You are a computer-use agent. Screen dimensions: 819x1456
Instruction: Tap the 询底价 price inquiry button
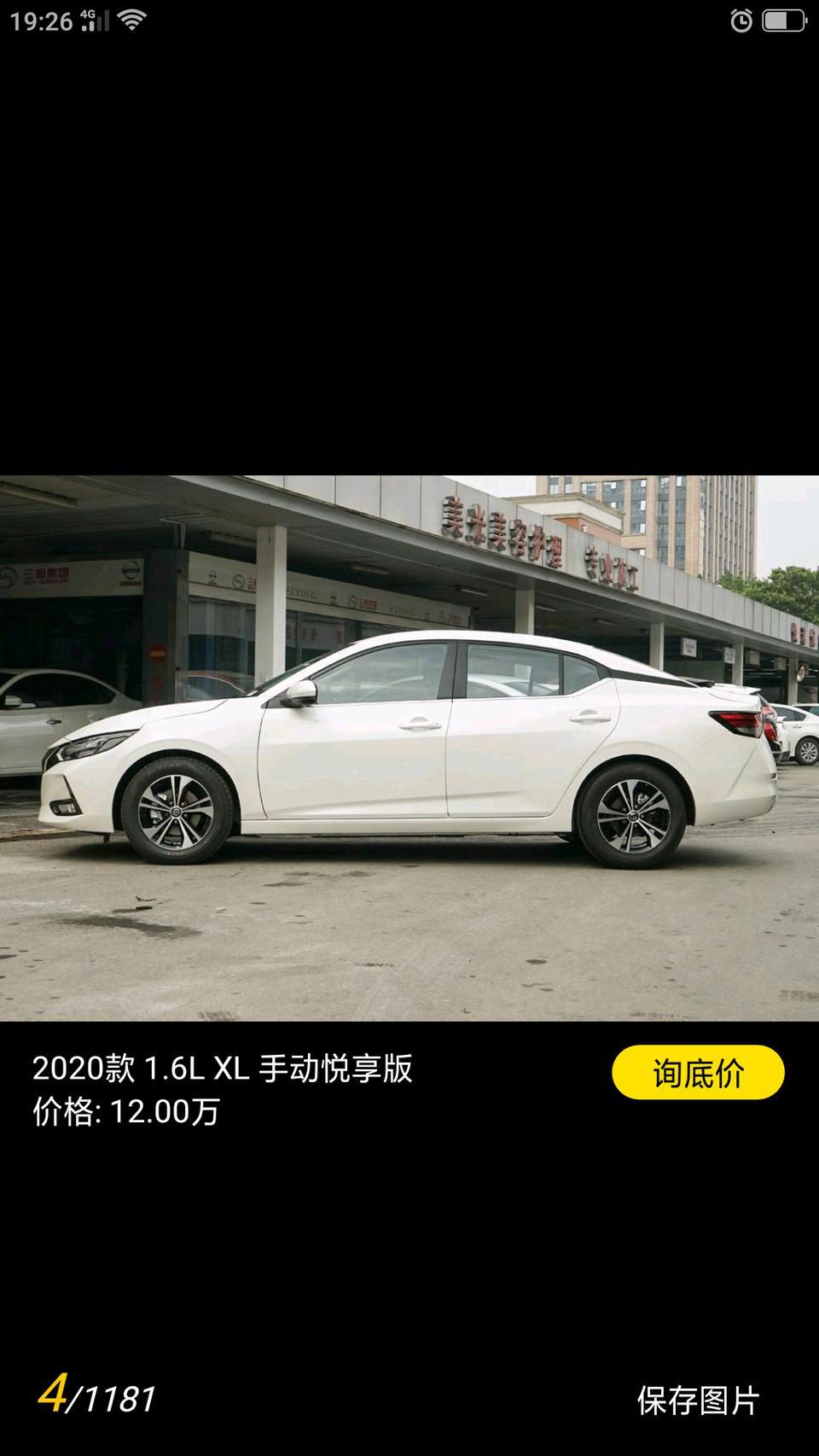[x=698, y=1072]
